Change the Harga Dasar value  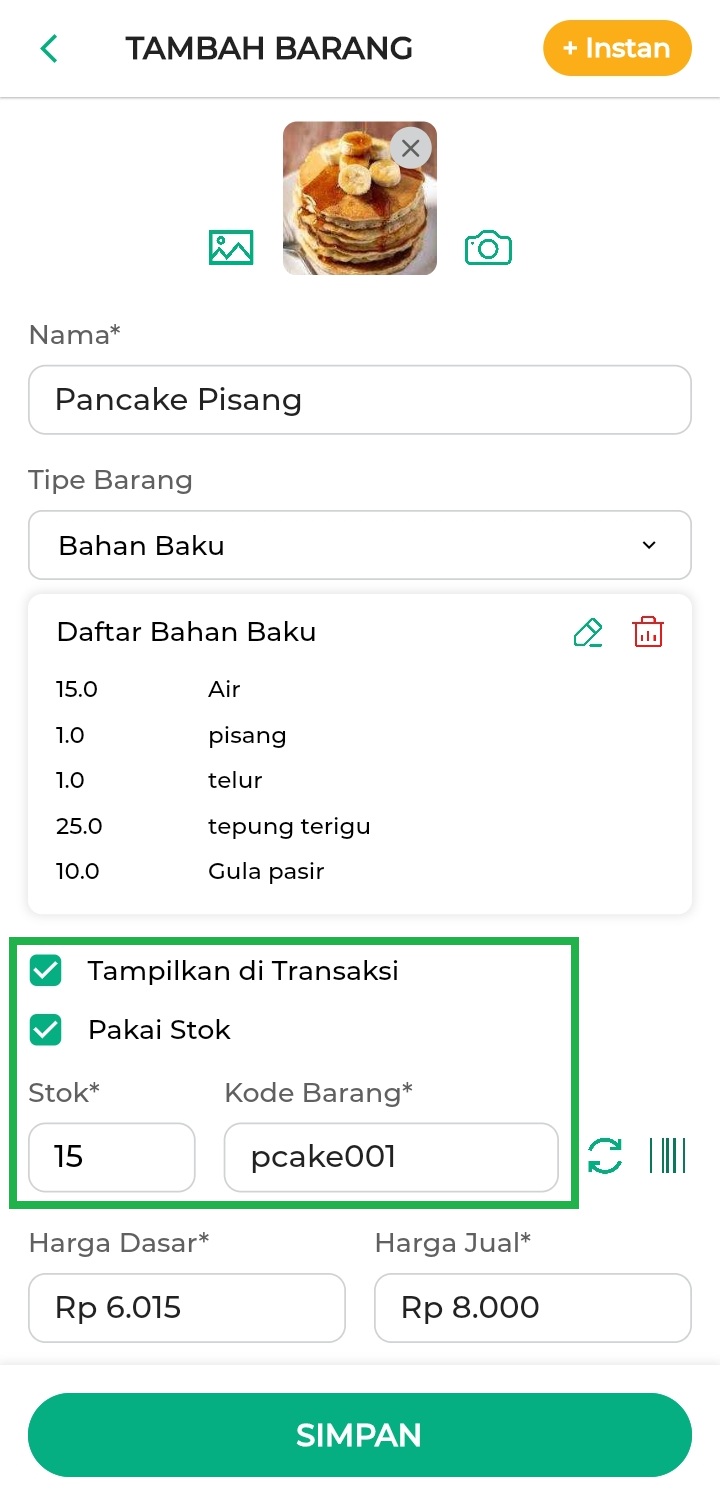coord(187,1307)
